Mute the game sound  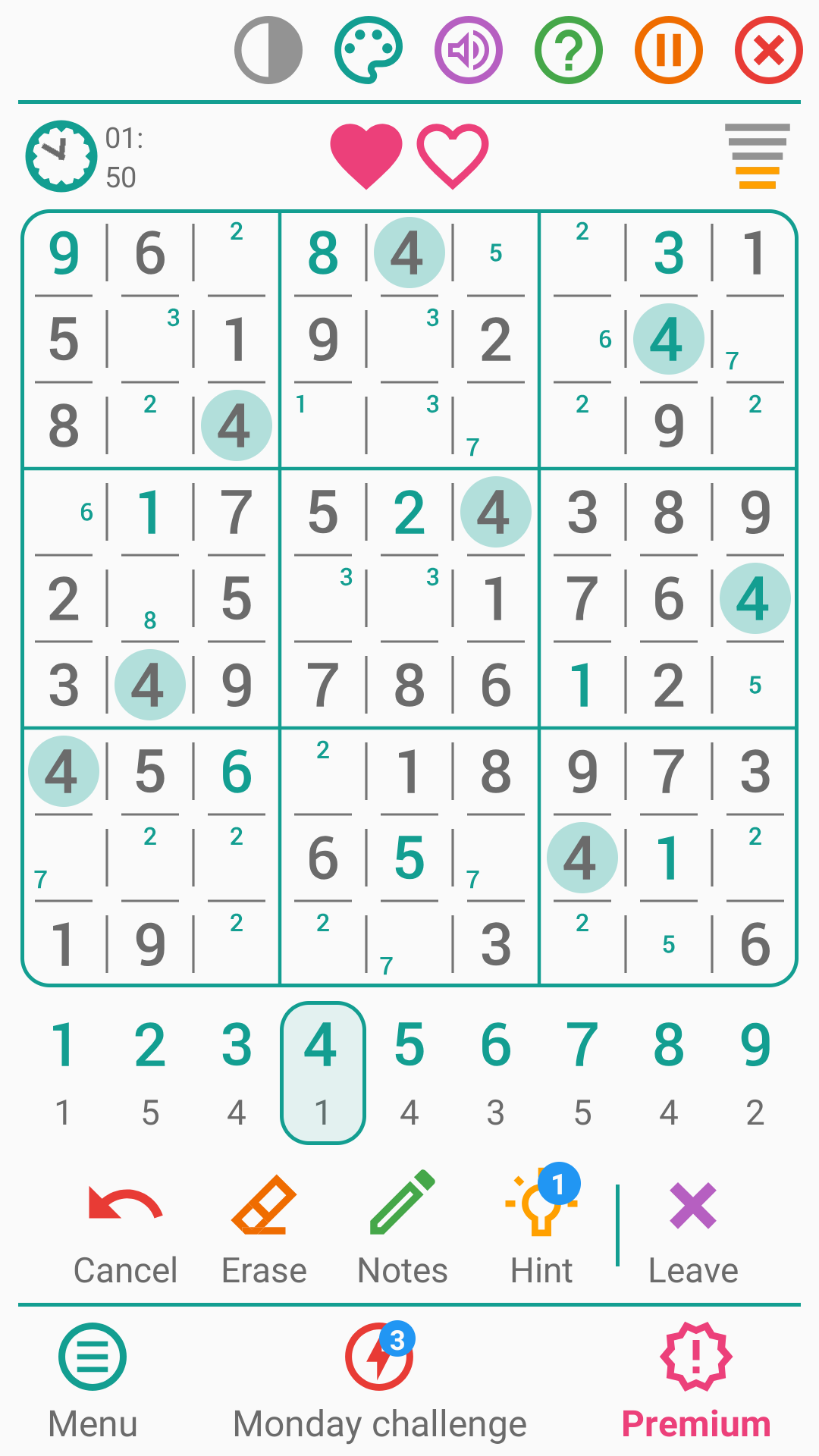coord(469,50)
